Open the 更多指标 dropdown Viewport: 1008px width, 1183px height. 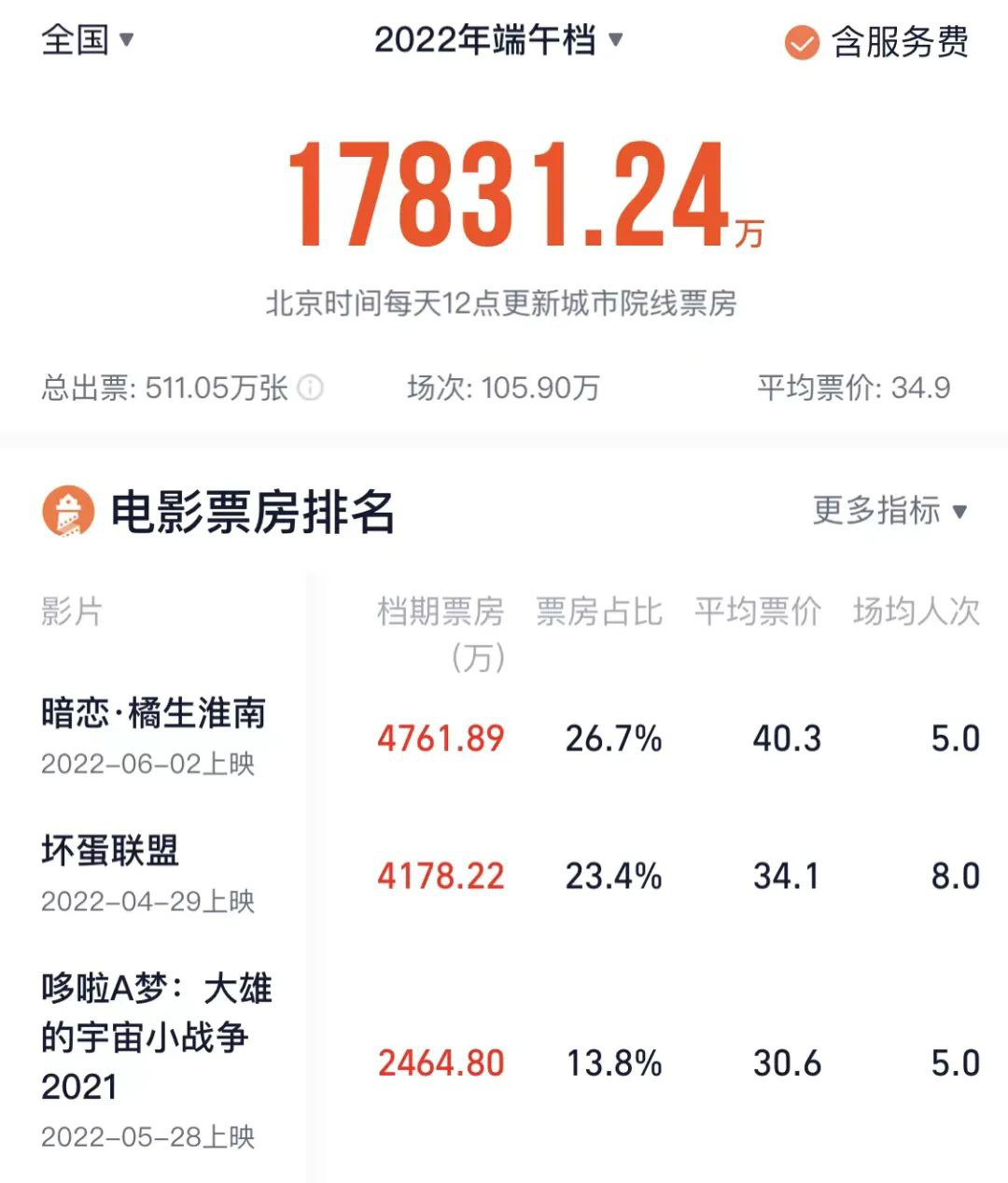click(x=889, y=511)
